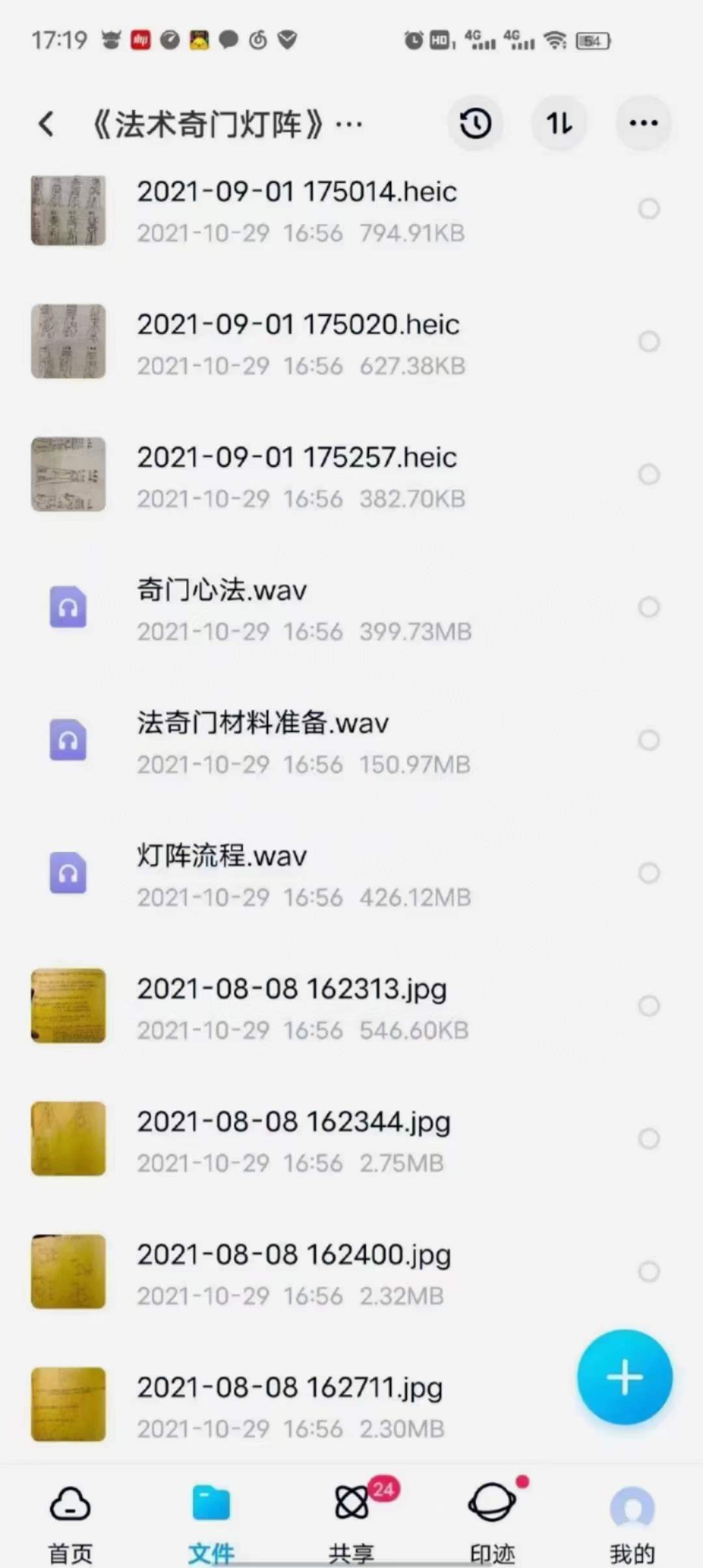Tap the back arrow to leave folder
The width and height of the screenshot is (703, 1568).
pos(46,123)
